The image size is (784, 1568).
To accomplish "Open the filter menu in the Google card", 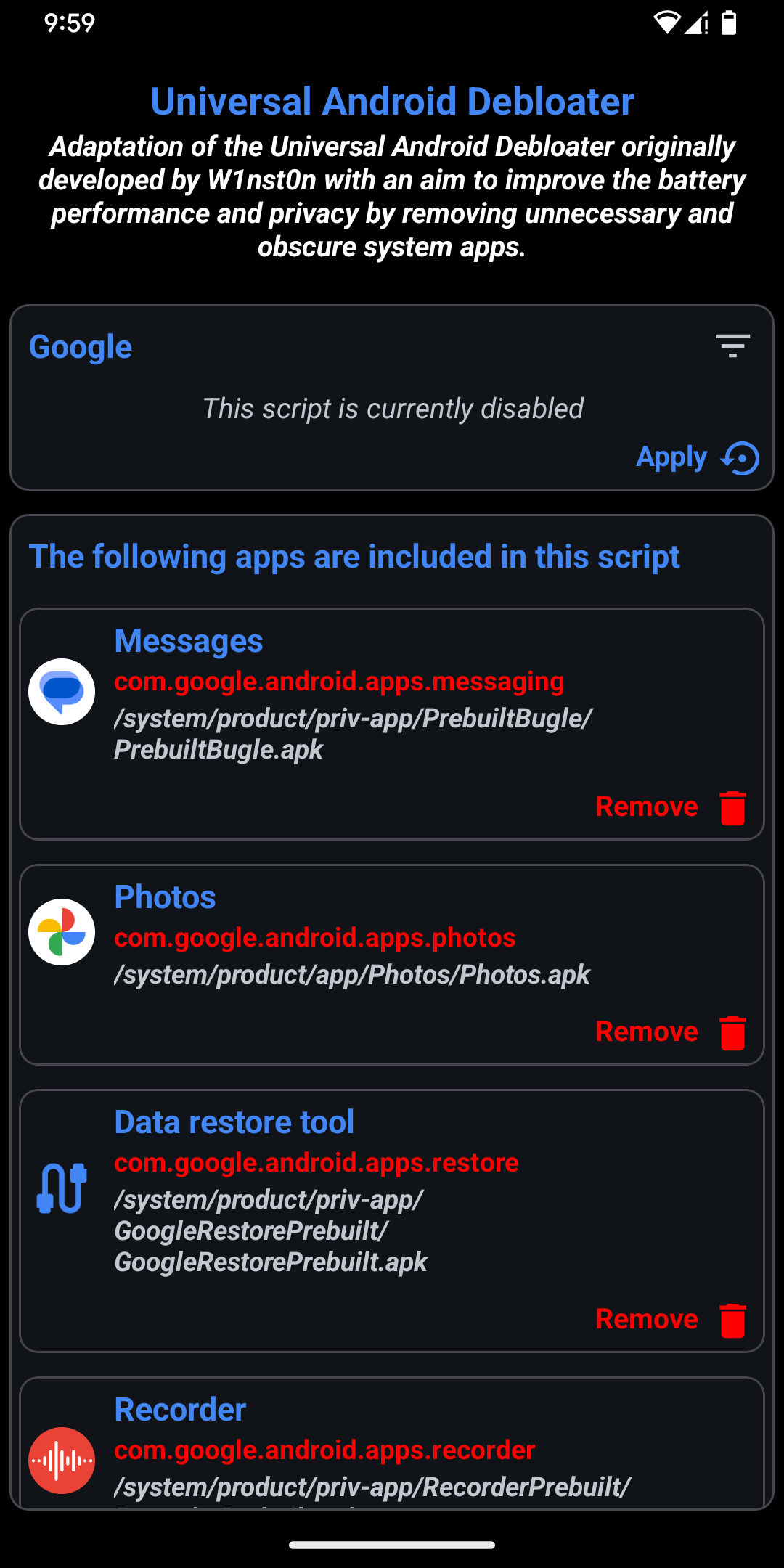I will pos(732,346).
